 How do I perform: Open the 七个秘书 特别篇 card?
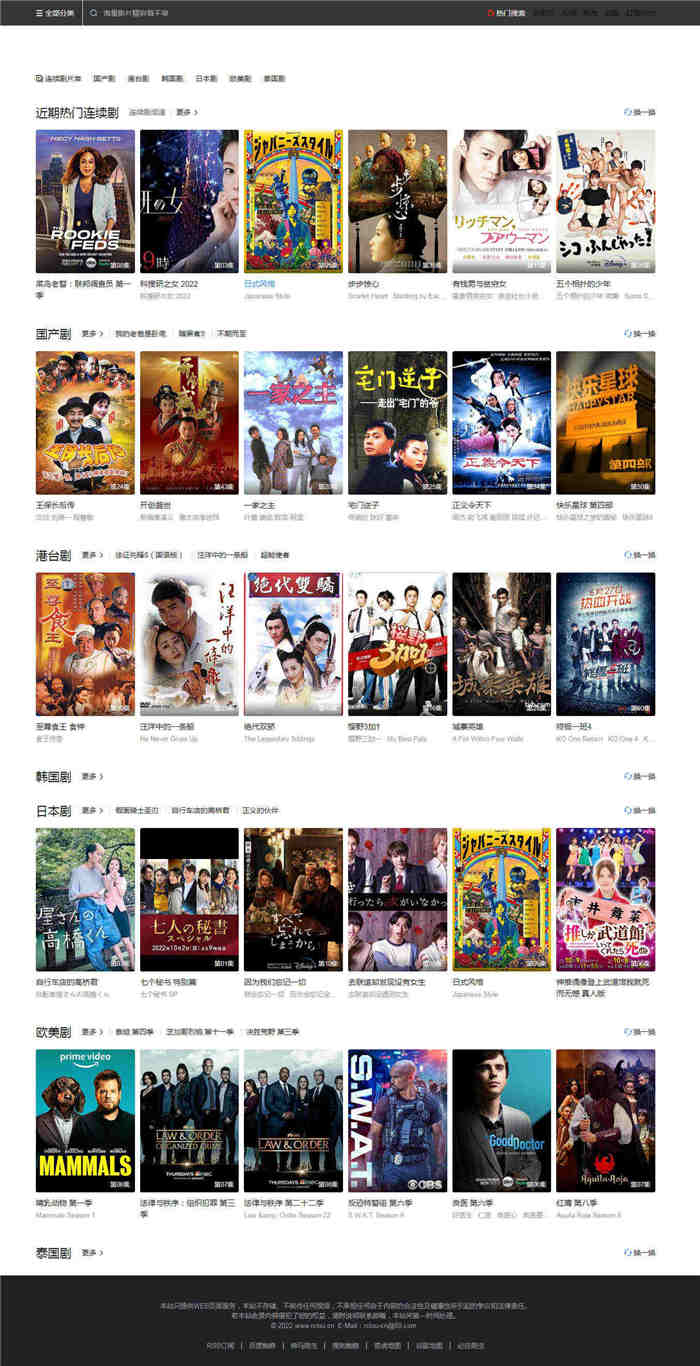[189, 898]
